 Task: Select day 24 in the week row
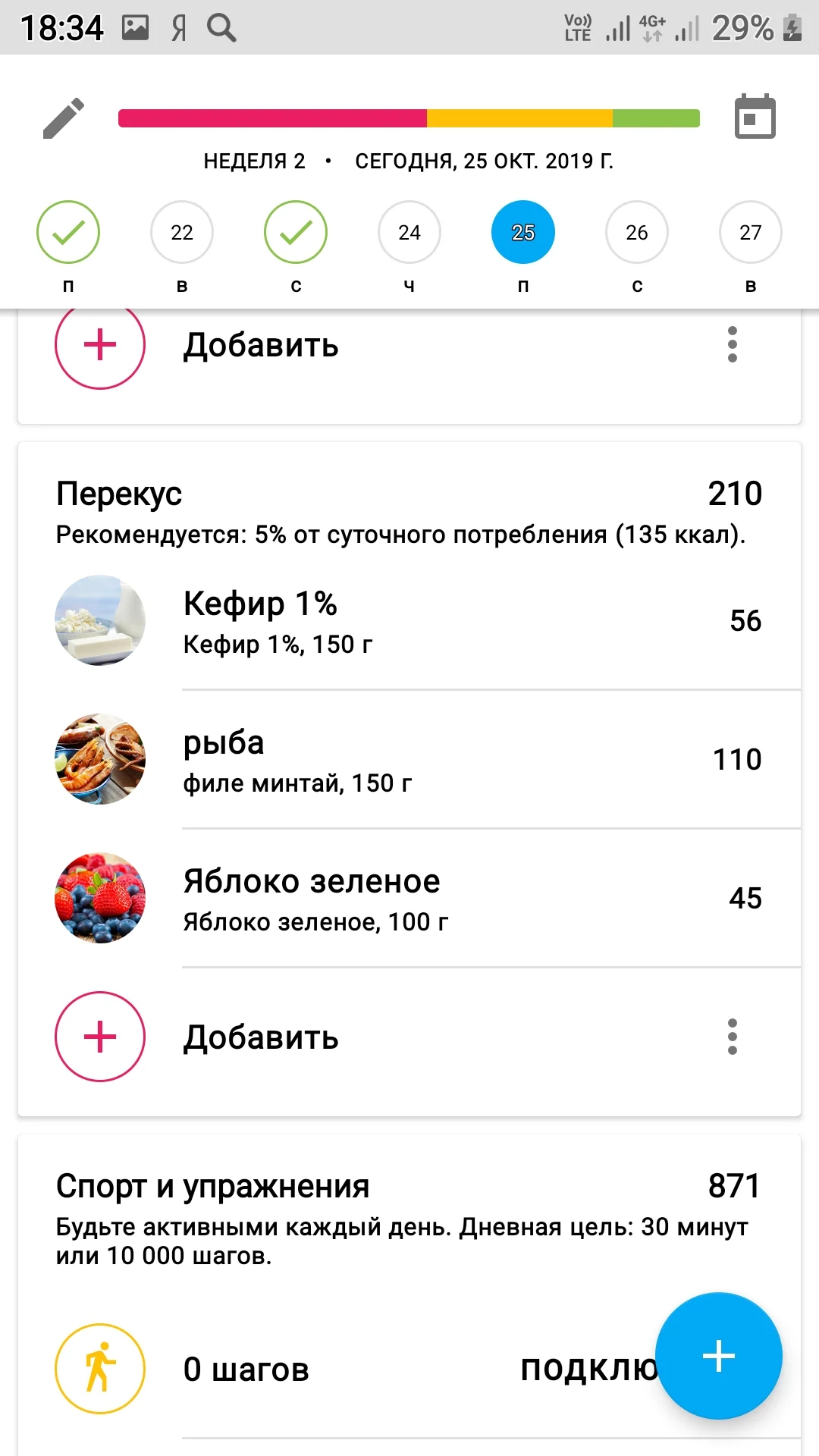(x=409, y=232)
